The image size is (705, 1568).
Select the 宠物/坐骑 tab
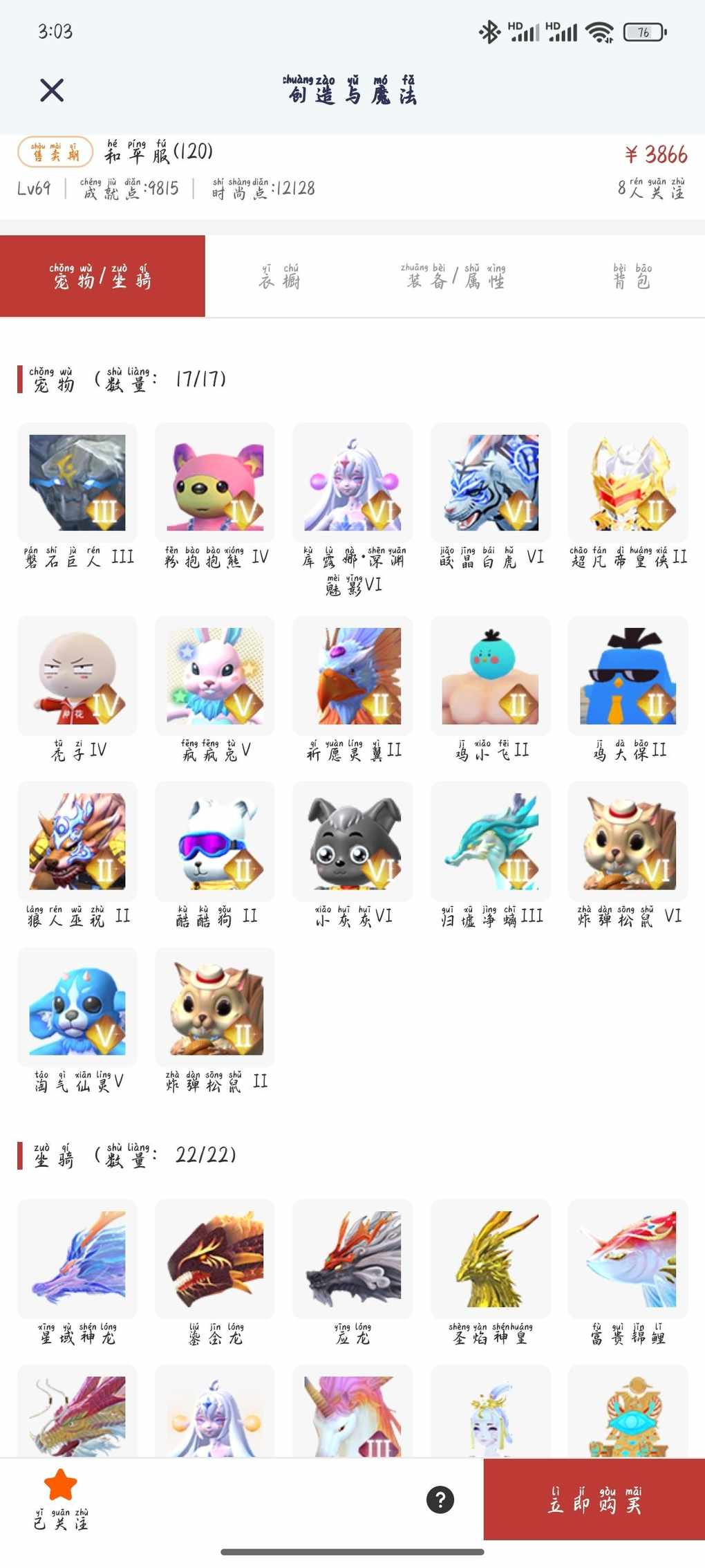point(102,276)
